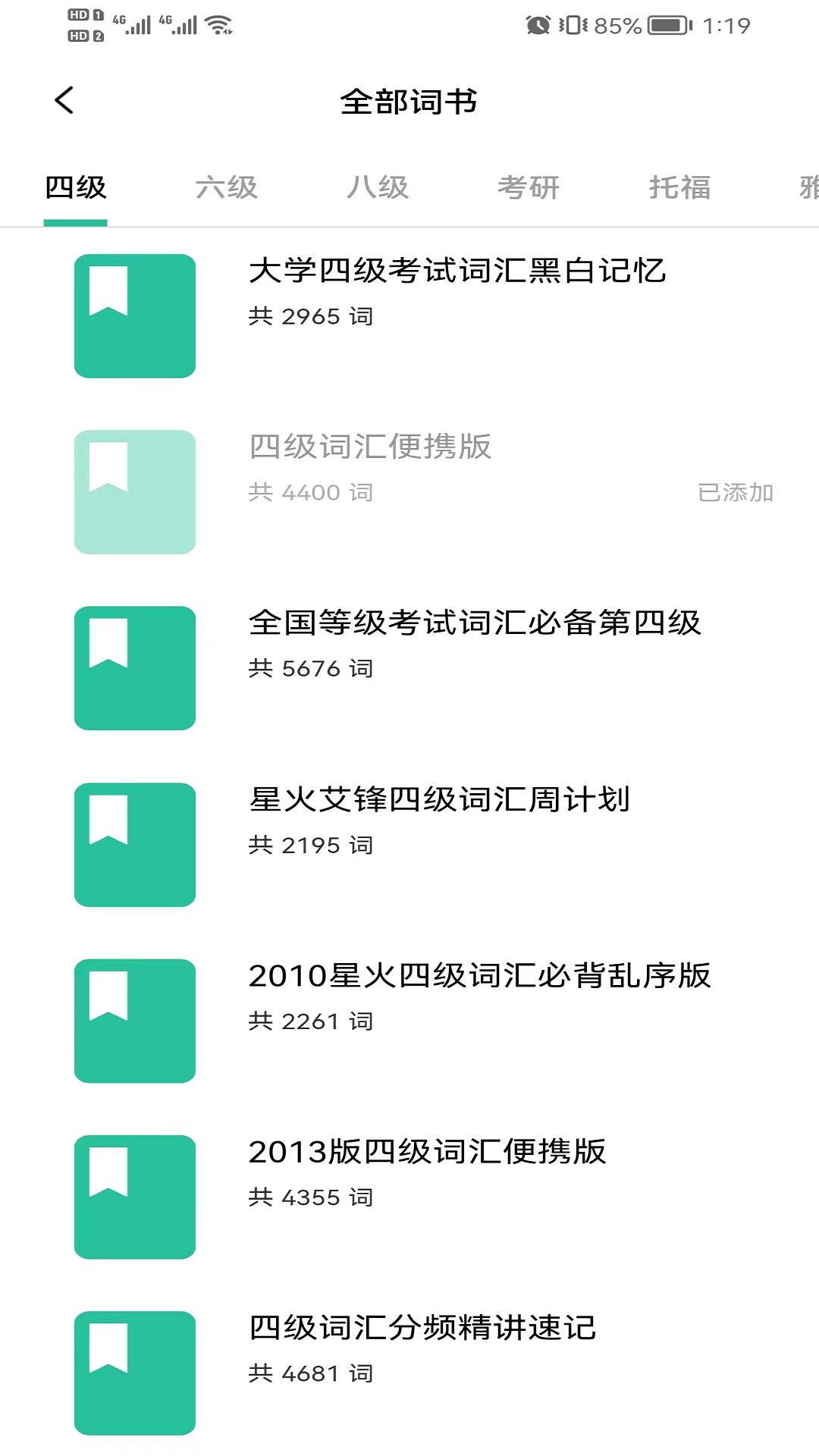The image size is (819, 1456).
Task: Tap the 已添加 status label
Action: click(x=735, y=491)
